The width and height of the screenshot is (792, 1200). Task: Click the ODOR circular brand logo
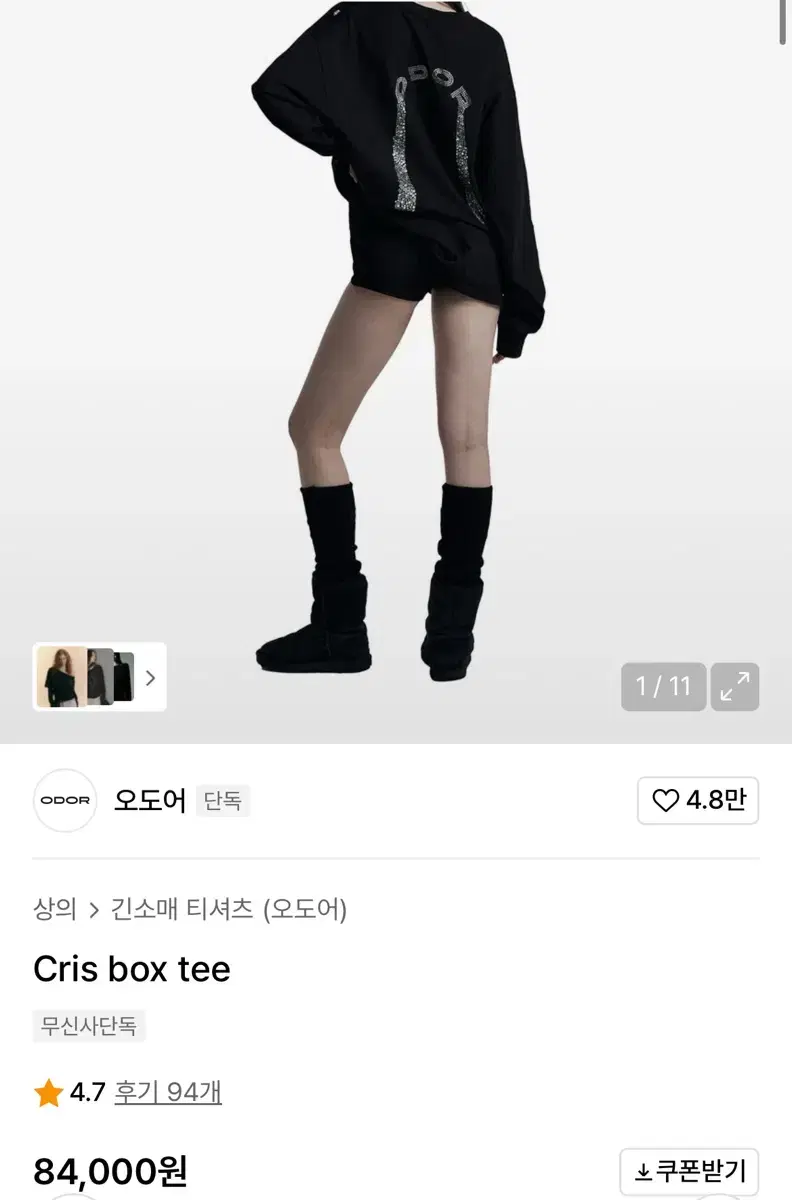click(64, 801)
